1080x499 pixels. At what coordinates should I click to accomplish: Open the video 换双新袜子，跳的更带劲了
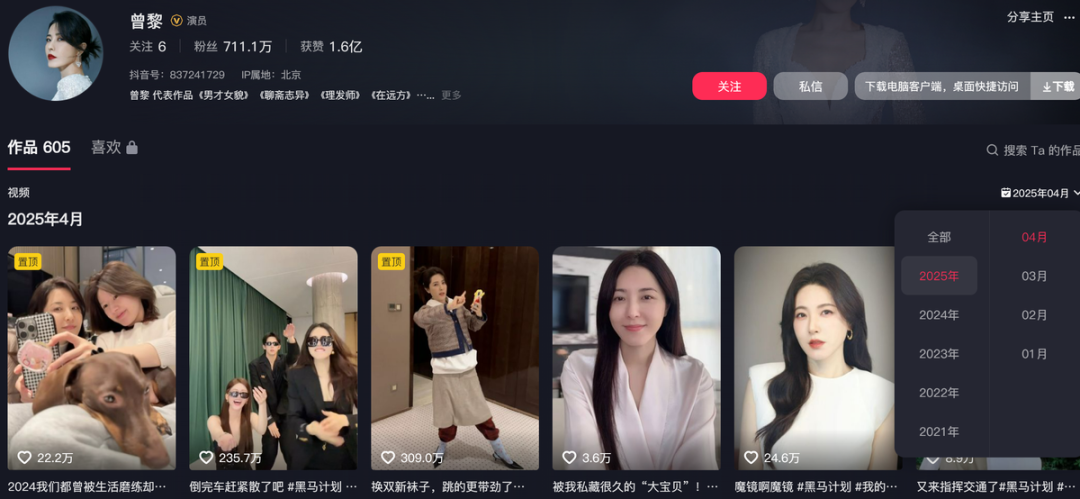tap(455, 358)
